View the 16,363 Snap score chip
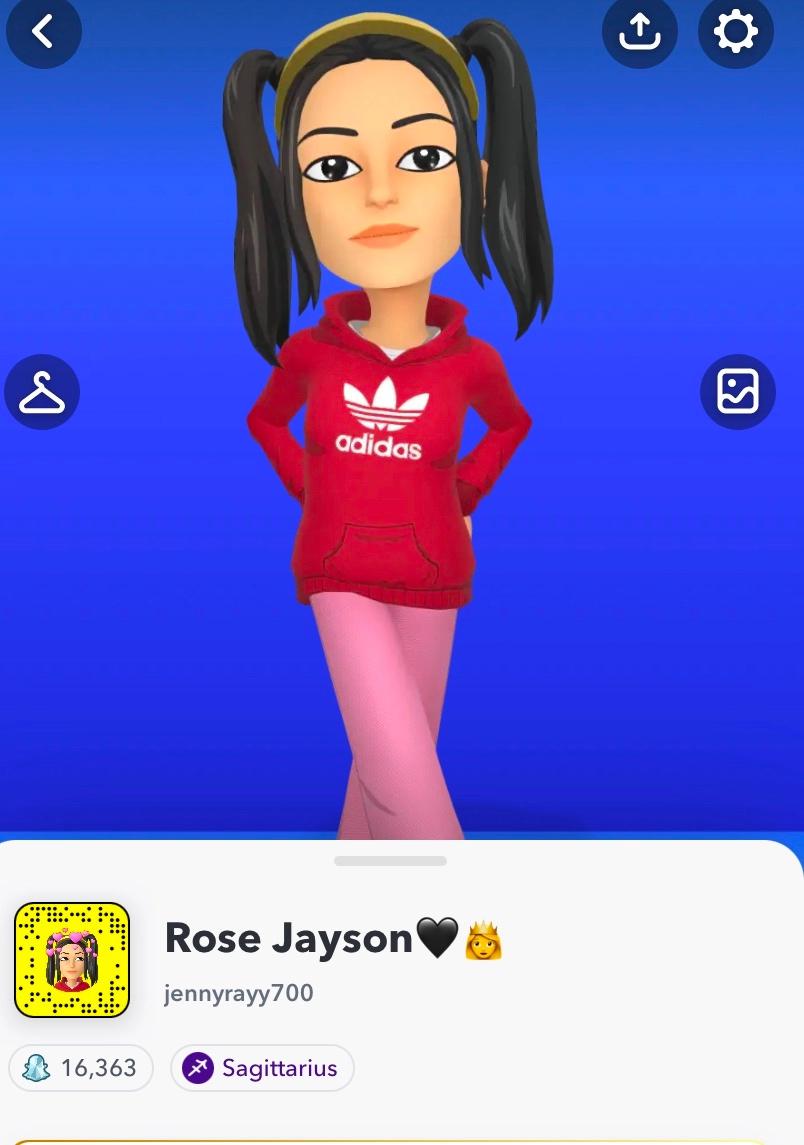Image resolution: width=804 pixels, height=1145 pixels. tap(81, 1068)
